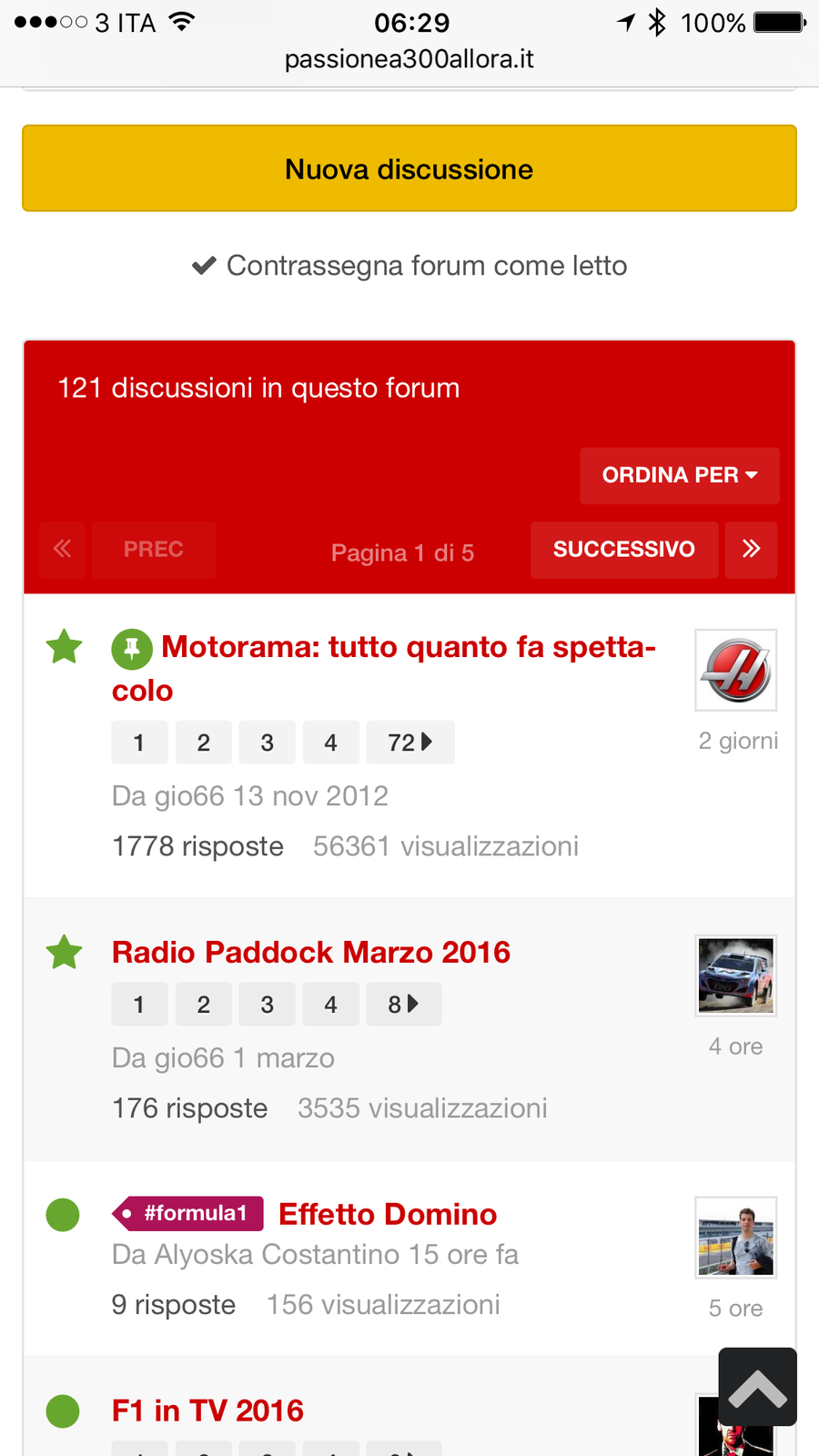819x1456 pixels.
Task: Jump to page 8 of Radio Paddock
Action: click(403, 1005)
